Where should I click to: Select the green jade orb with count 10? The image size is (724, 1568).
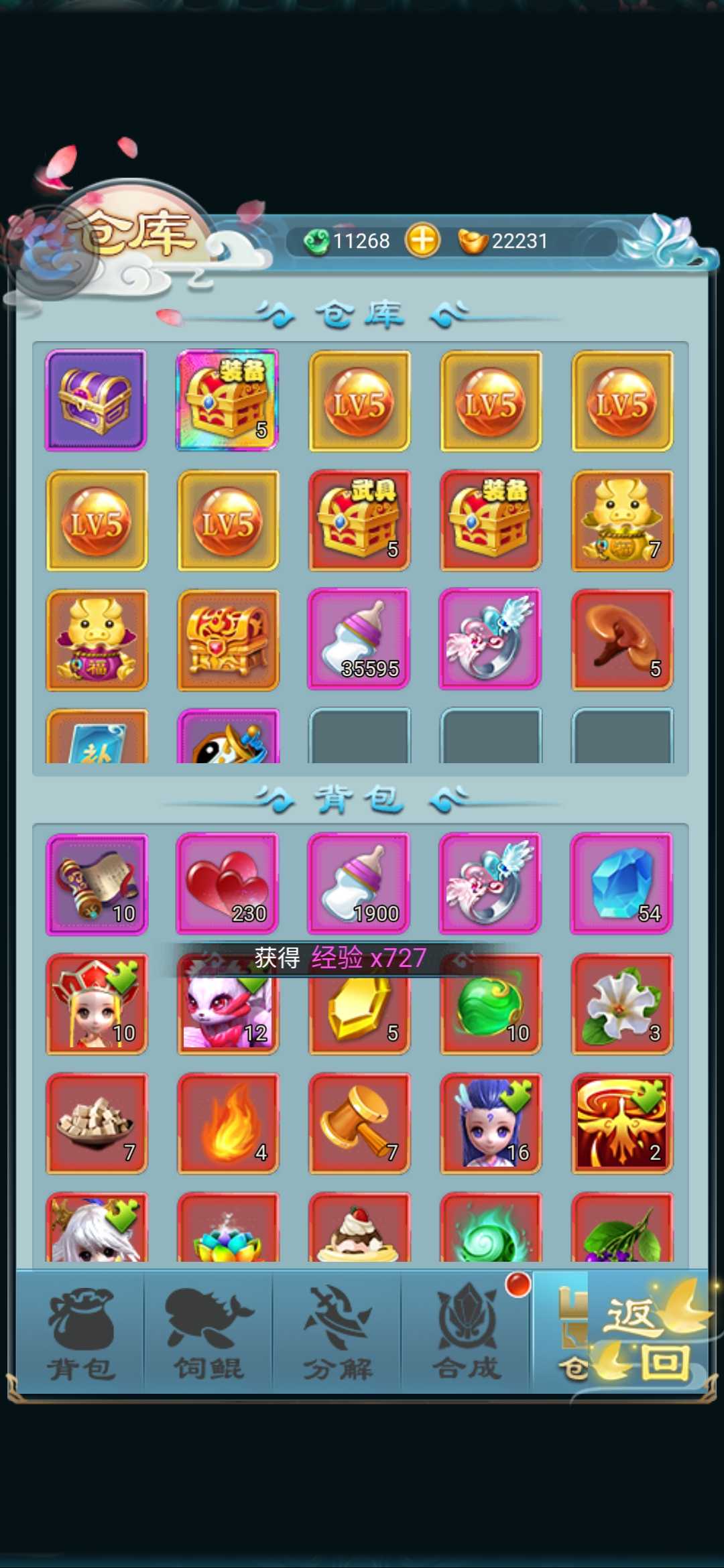click(x=490, y=1004)
